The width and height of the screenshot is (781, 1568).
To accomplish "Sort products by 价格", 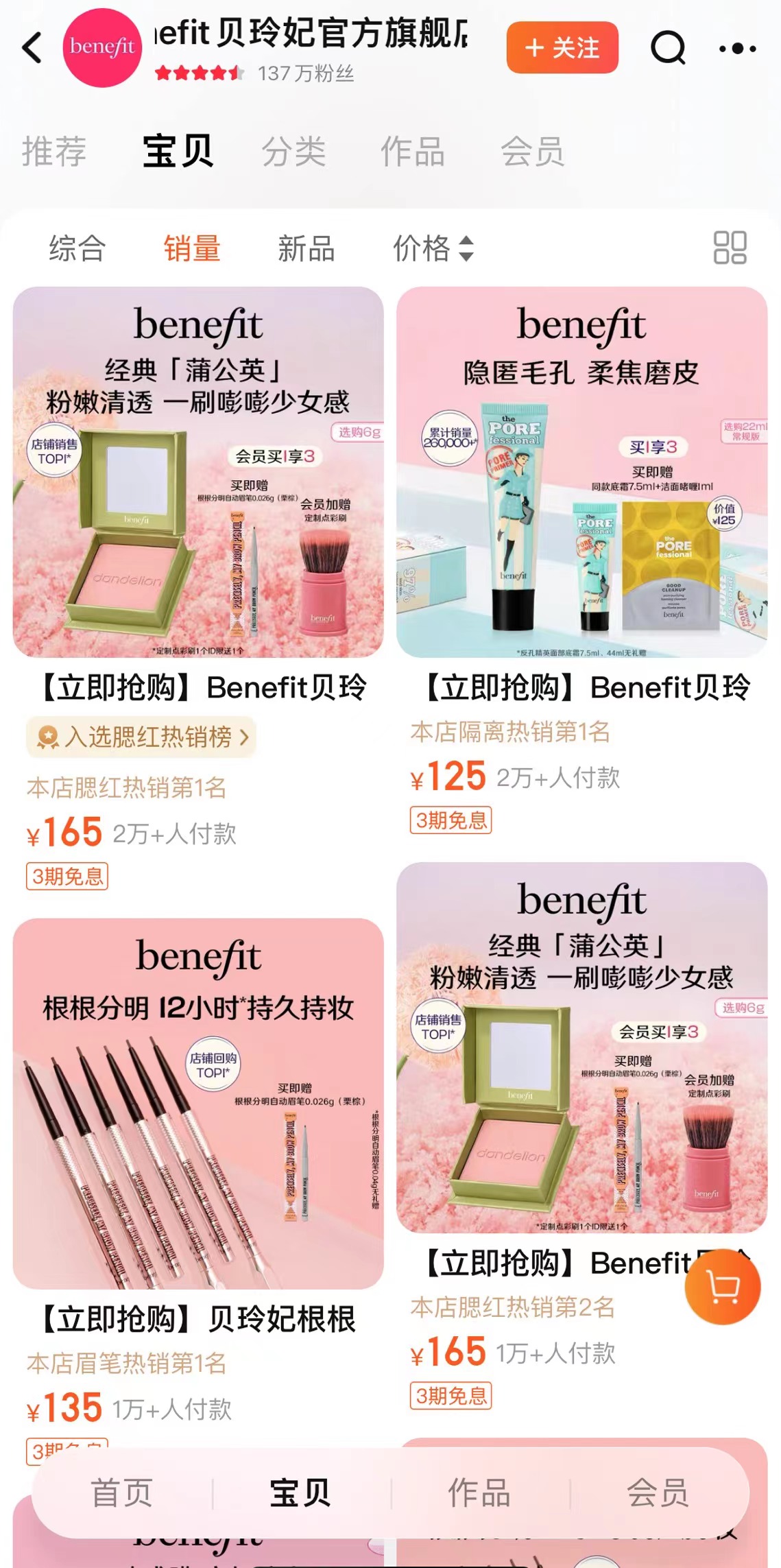I will click(432, 248).
